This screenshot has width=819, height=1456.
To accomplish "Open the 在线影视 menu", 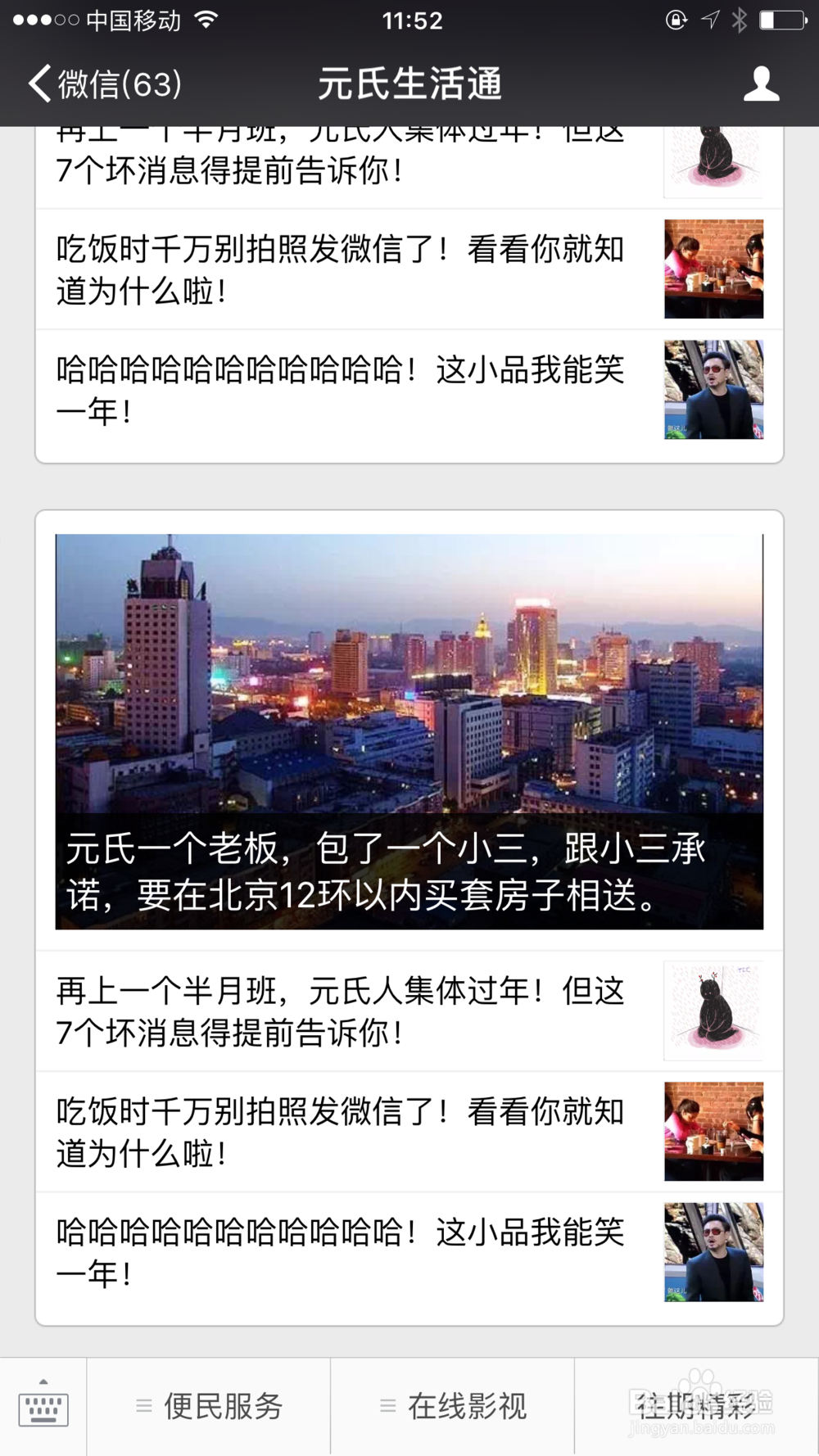I will 467,1407.
